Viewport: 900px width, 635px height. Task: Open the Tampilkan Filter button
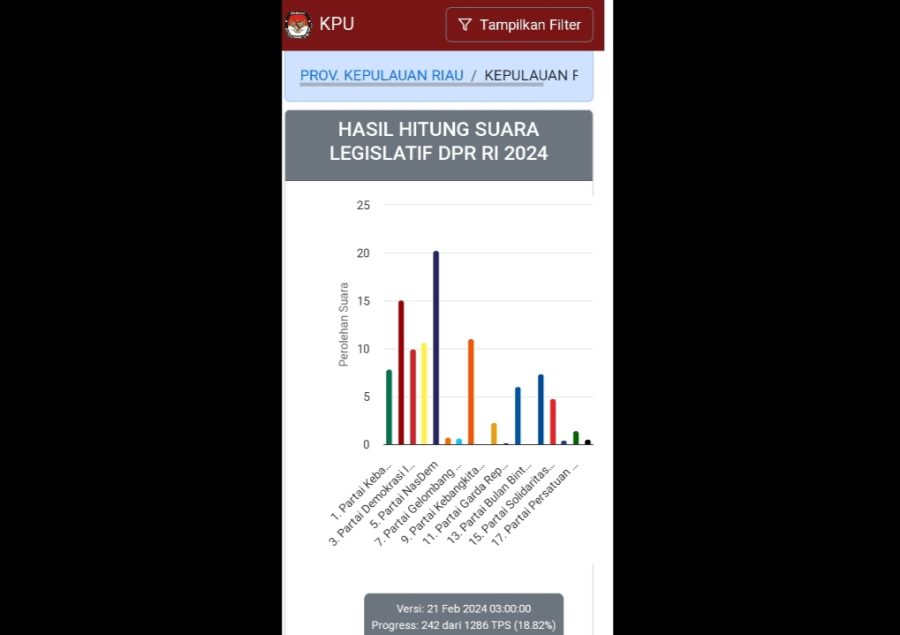[x=519, y=25]
